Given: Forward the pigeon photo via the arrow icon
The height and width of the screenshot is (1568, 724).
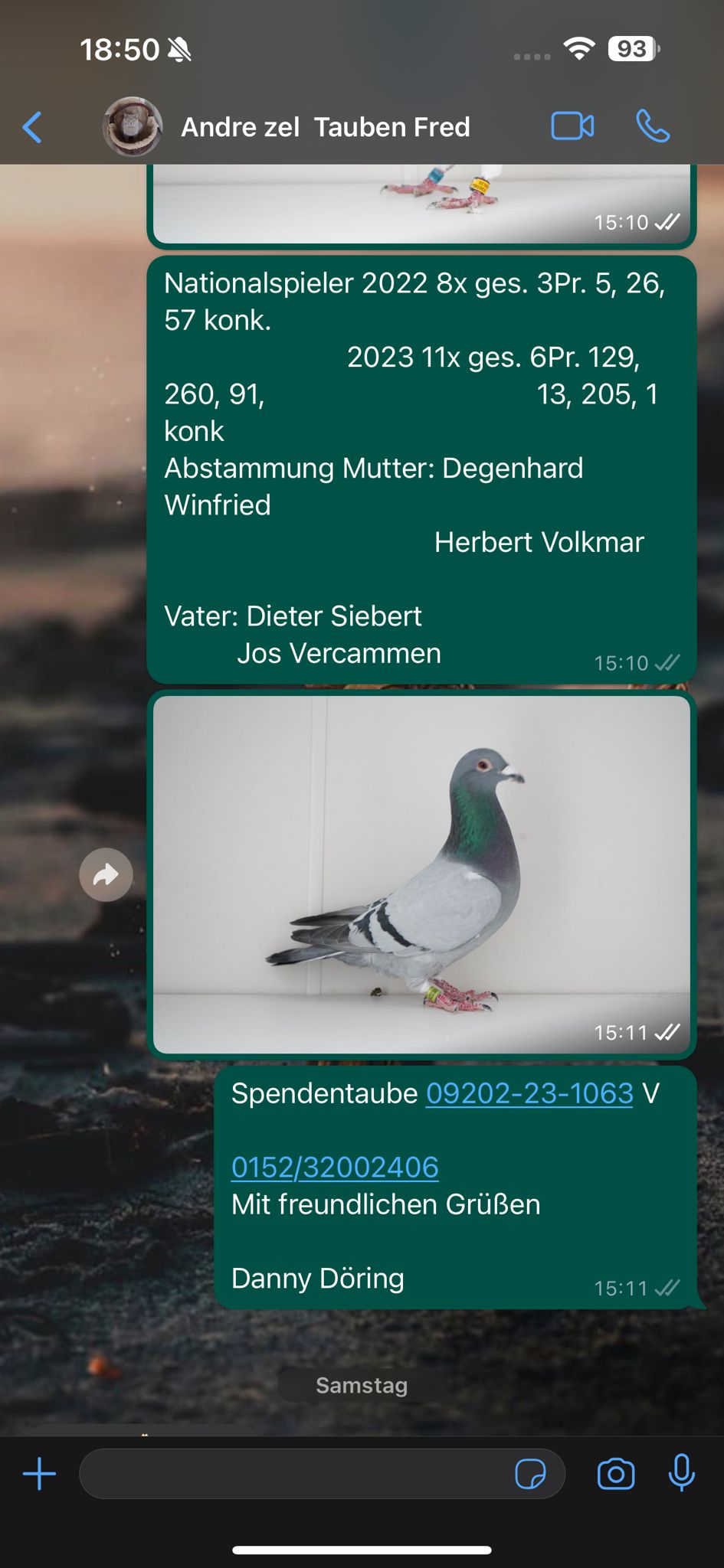Looking at the screenshot, I should pos(106,874).
